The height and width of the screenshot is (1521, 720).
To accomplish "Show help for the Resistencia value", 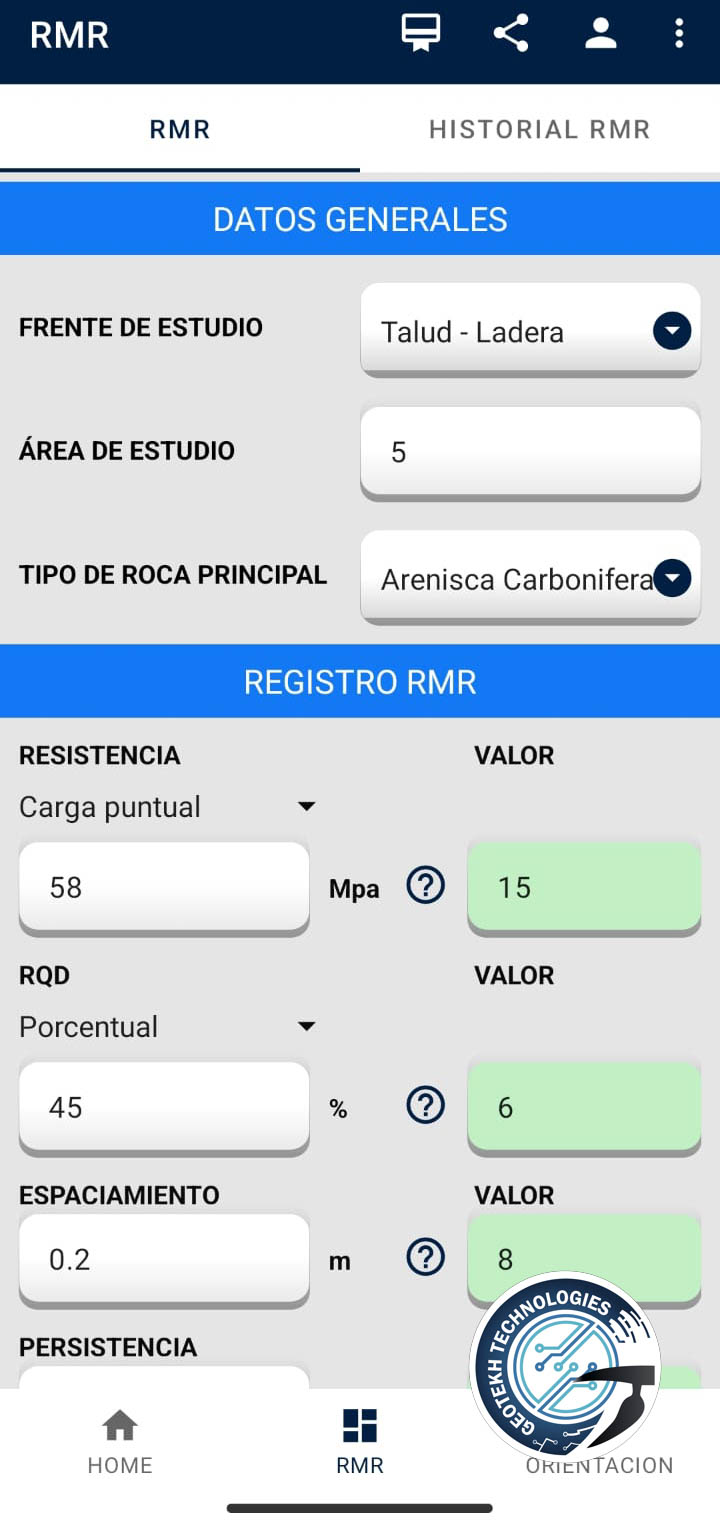I will (x=425, y=885).
